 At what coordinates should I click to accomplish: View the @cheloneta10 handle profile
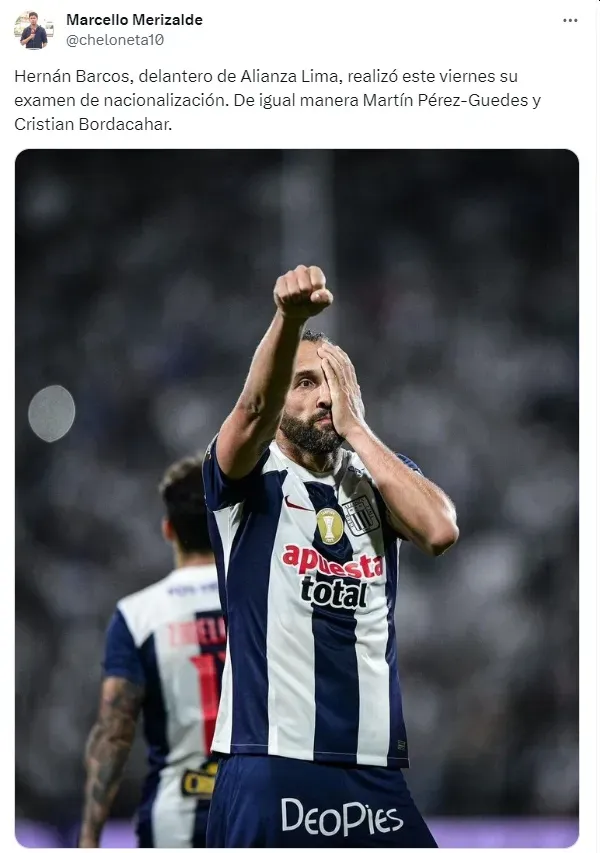[x=115, y=40]
